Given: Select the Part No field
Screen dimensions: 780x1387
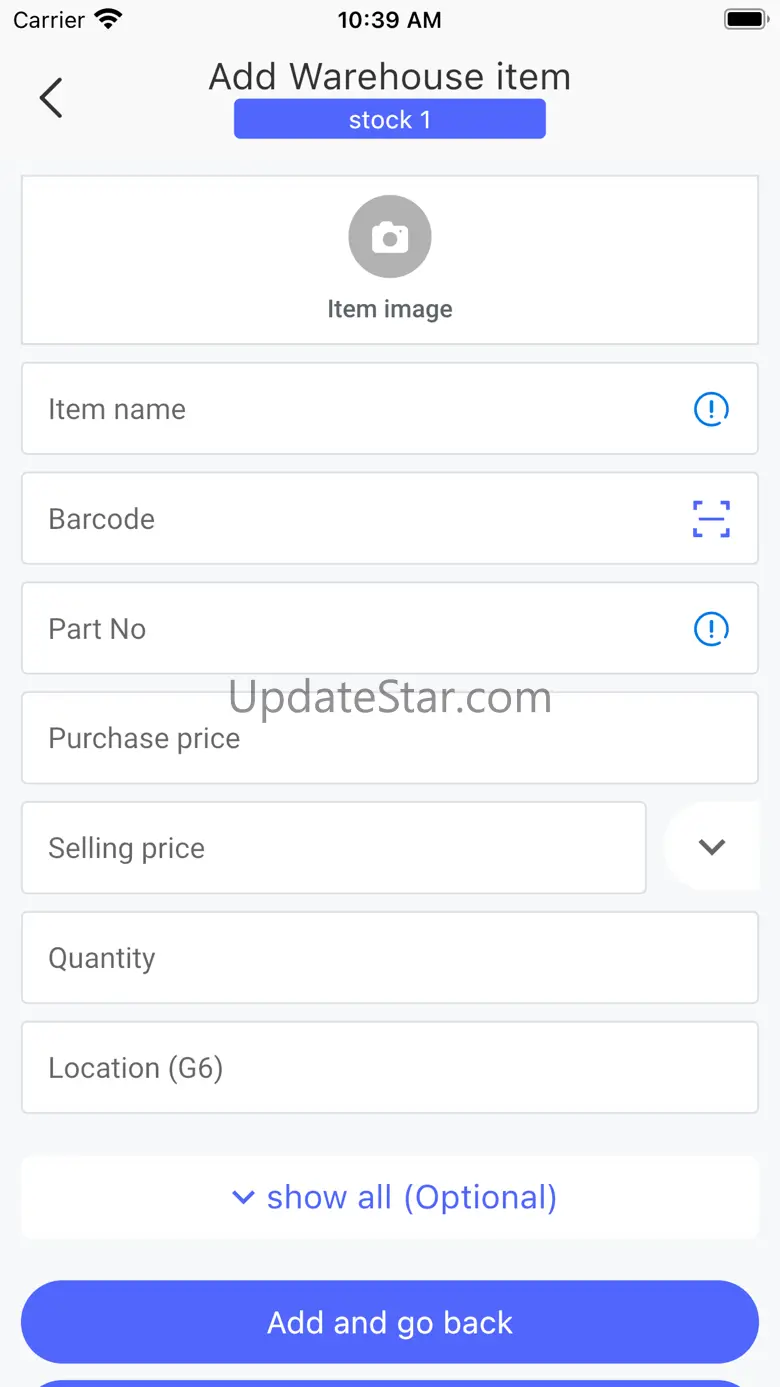Looking at the screenshot, I should [390, 628].
